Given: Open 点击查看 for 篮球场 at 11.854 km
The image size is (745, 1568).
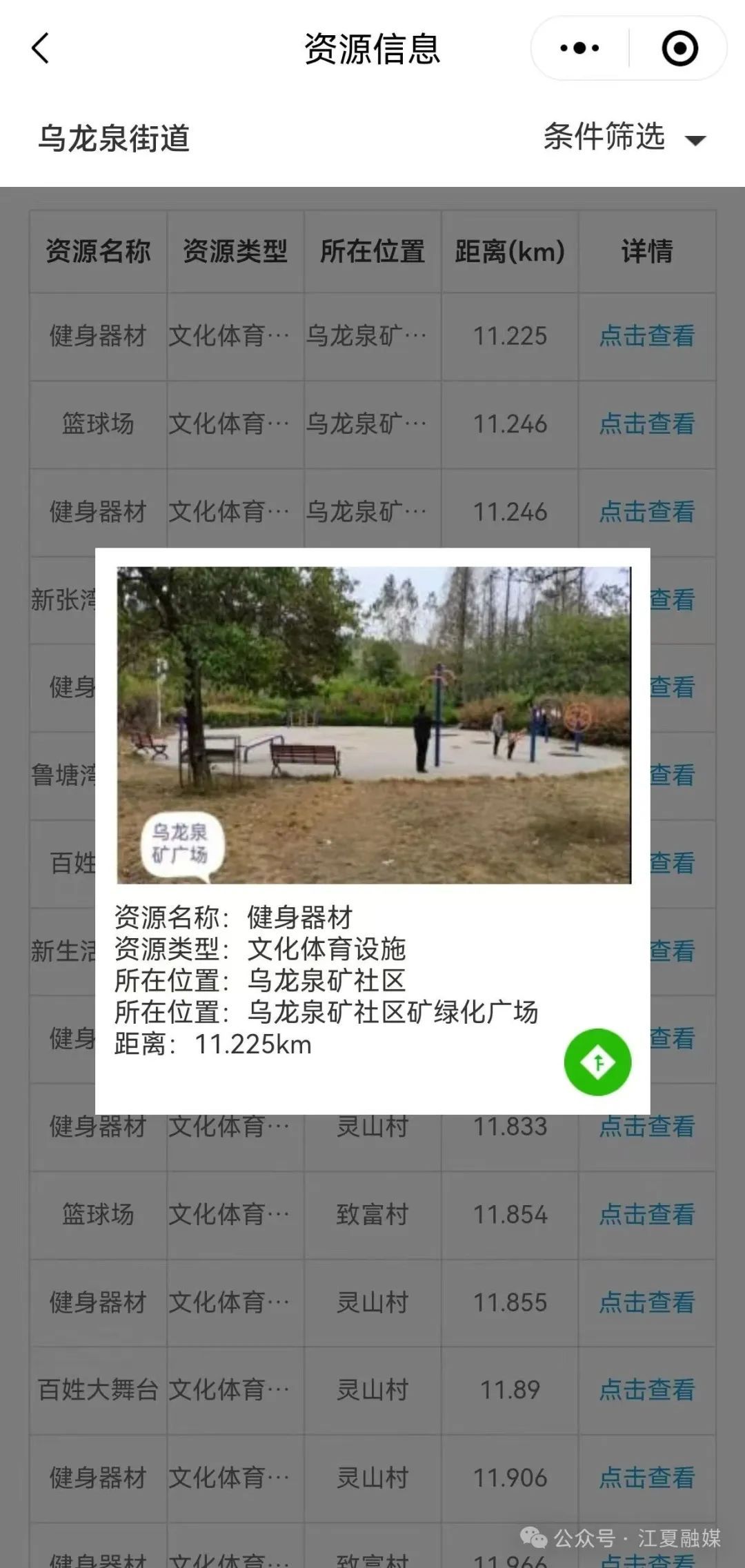Looking at the screenshot, I should coord(646,1215).
